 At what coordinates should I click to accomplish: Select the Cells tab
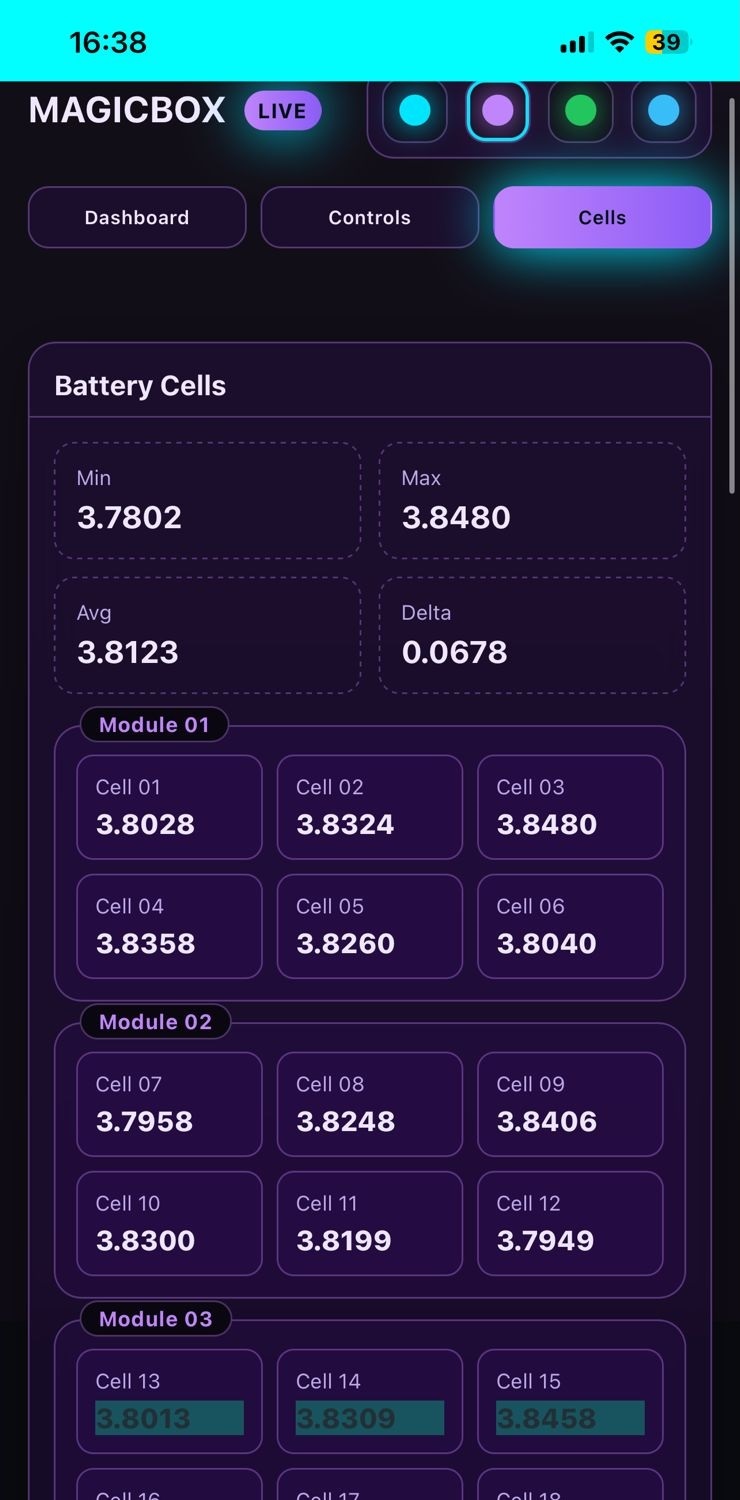[602, 217]
